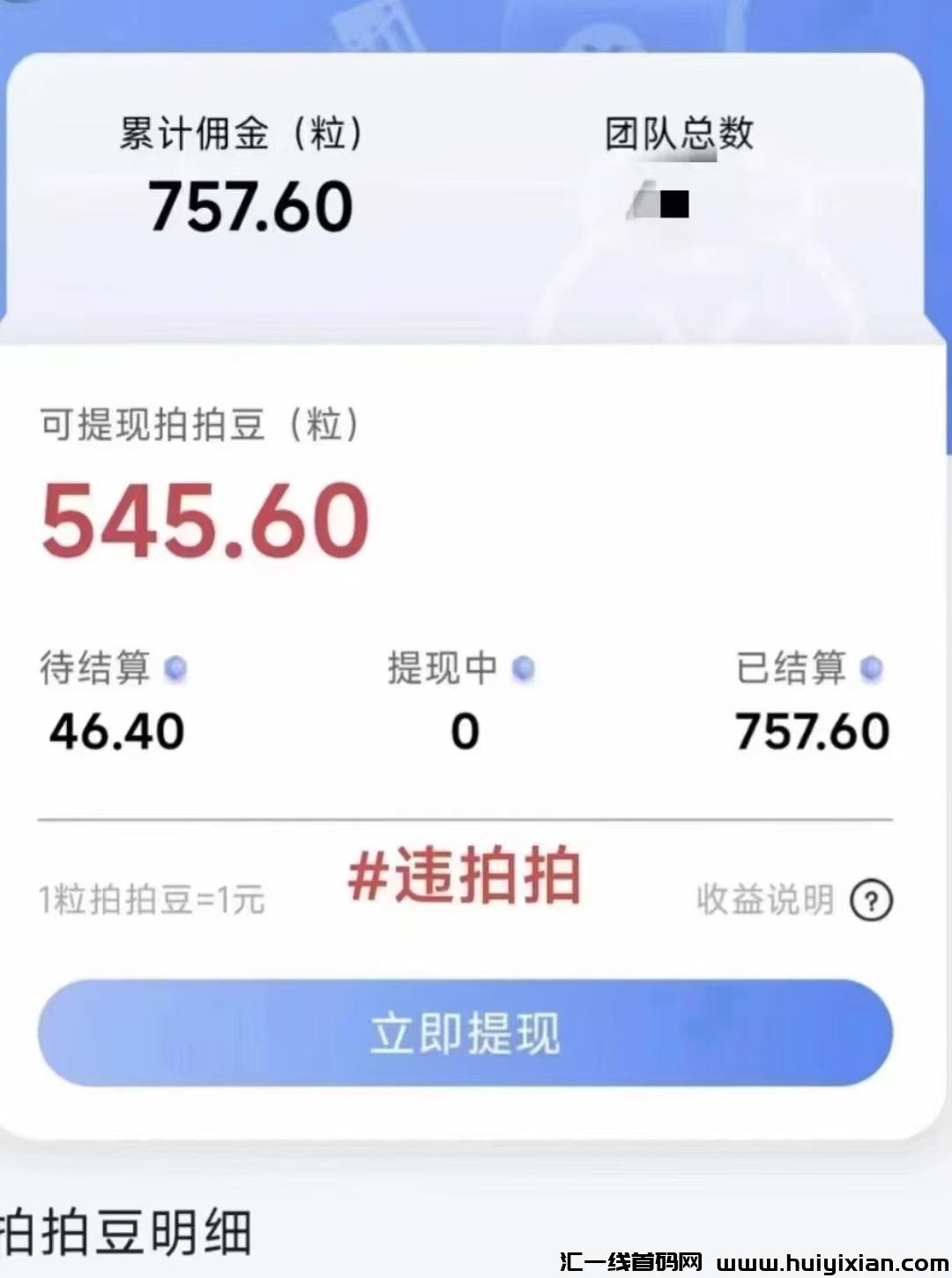Tap the info dot beside 已结算
952x1278 pixels.
click(871, 668)
